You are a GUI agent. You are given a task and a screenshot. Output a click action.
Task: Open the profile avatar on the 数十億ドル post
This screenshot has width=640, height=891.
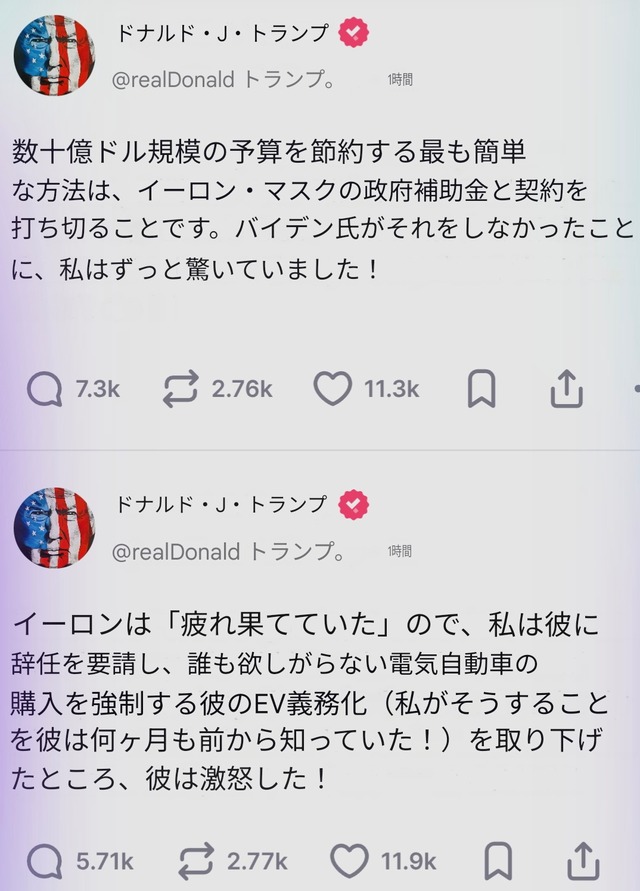tap(54, 56)
